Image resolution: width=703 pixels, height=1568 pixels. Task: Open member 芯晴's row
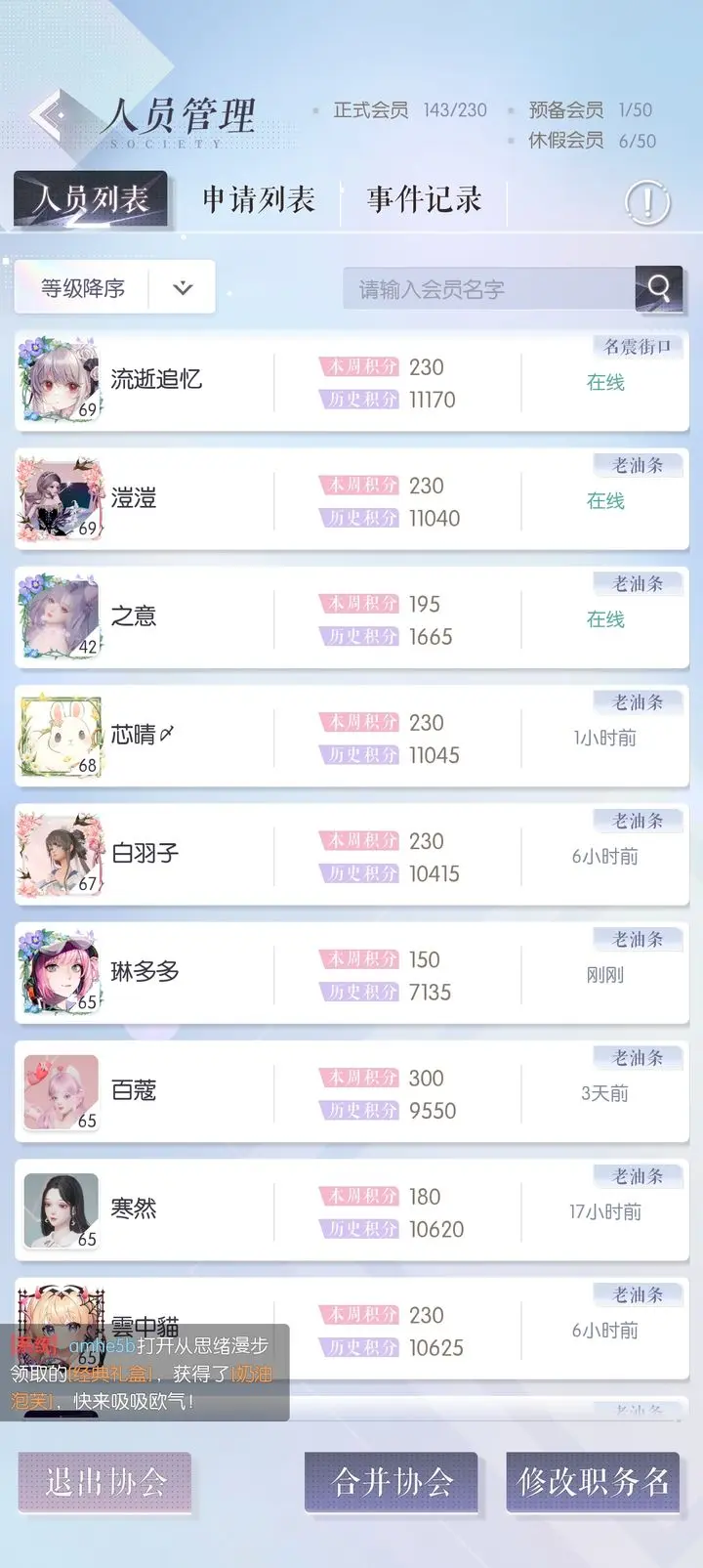351,738
